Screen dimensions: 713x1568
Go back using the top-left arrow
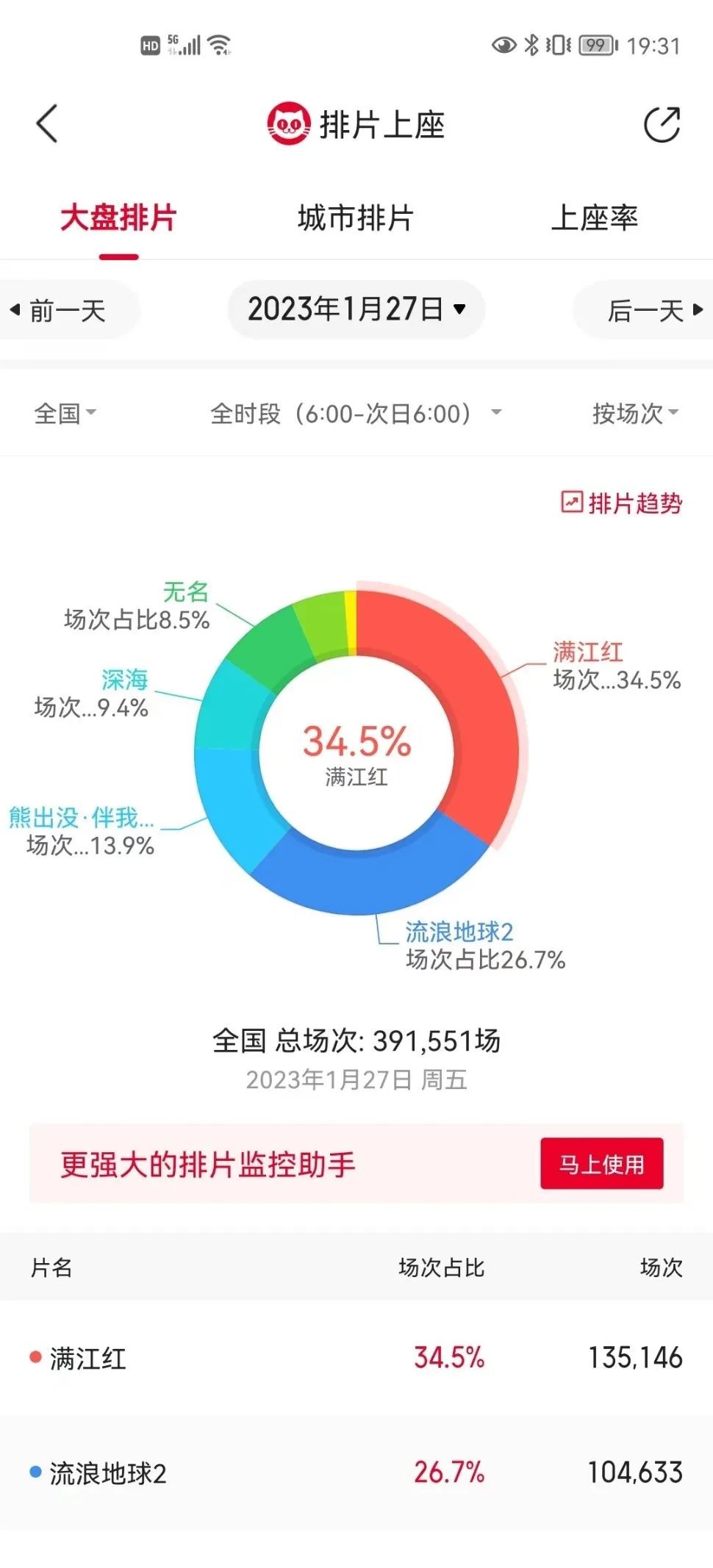[x=47, y=123]
